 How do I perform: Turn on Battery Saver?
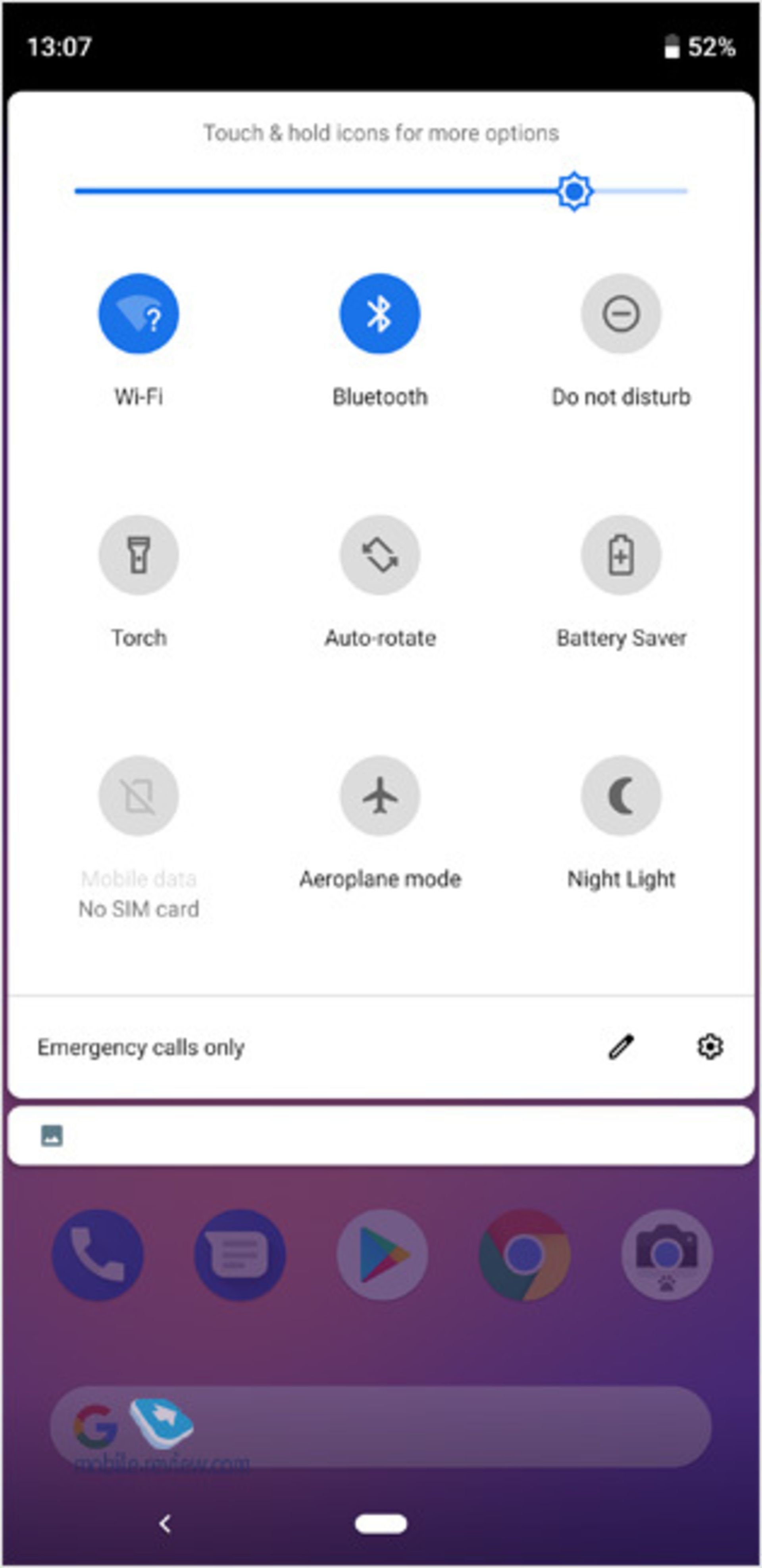[x=621, y=555]
